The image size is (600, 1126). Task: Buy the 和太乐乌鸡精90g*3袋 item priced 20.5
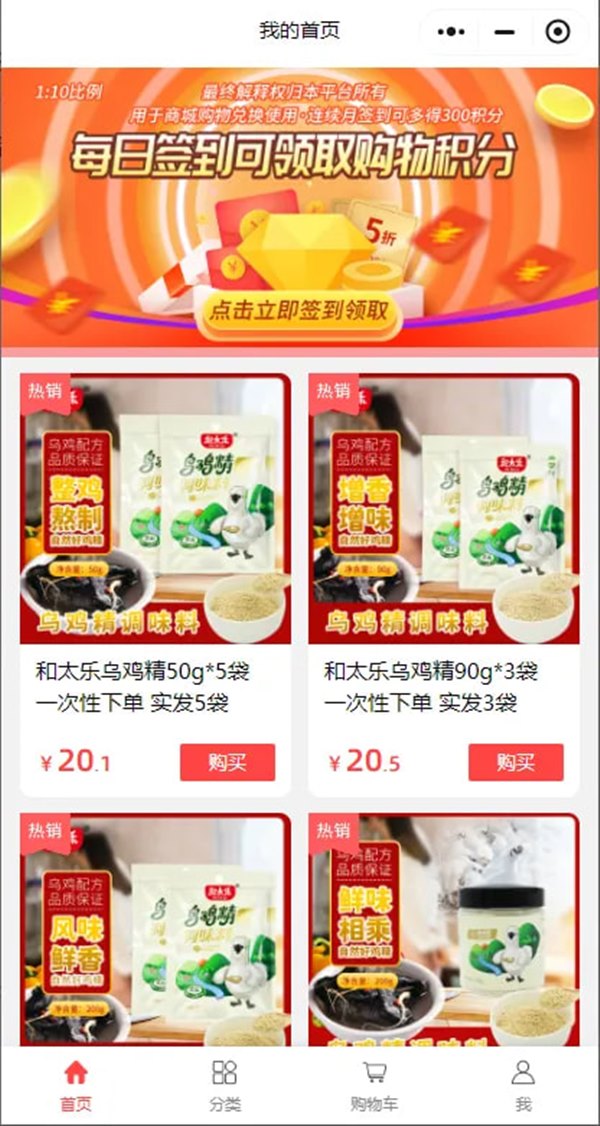[x=515, y=763]
